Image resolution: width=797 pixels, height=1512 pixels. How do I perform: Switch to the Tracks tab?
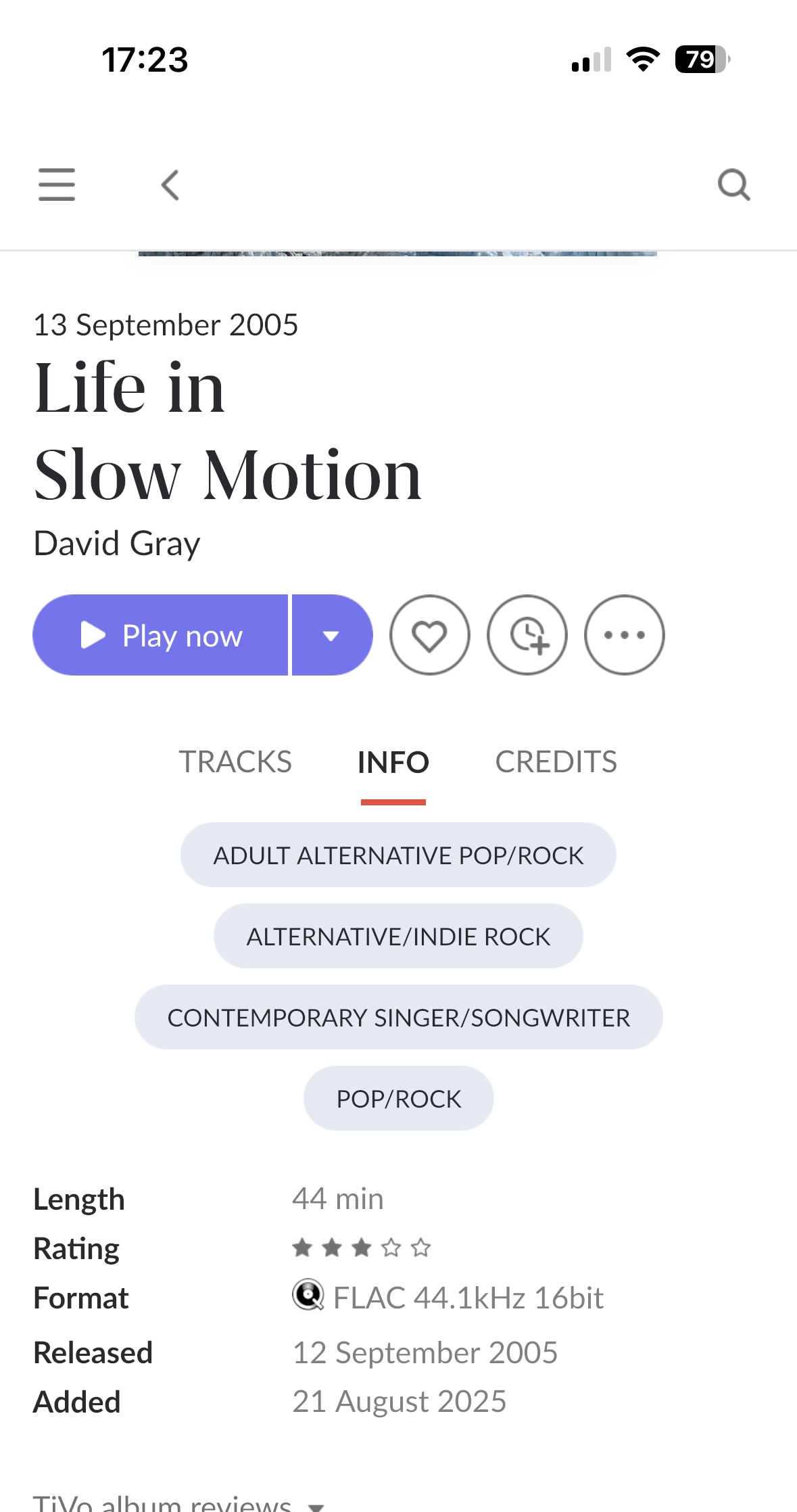(235, 762)
